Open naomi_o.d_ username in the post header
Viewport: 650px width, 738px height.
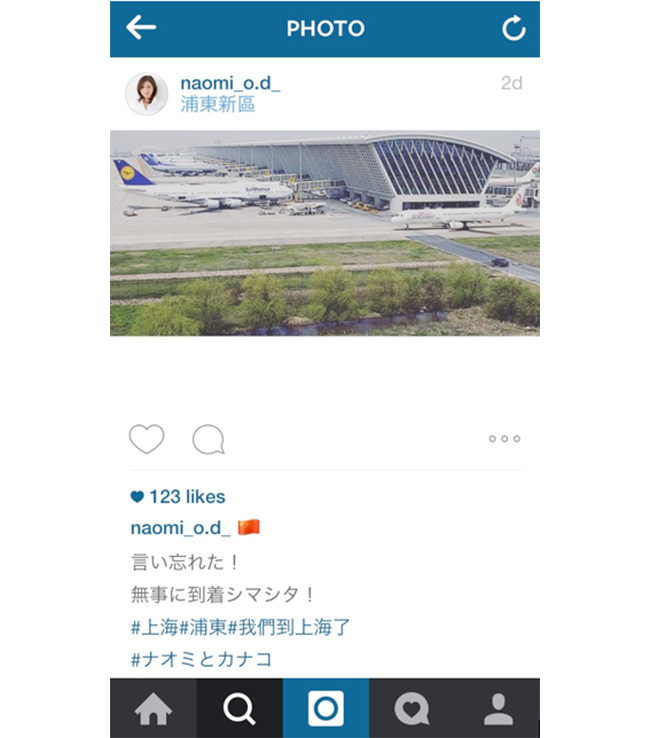[x=230, y=84]
